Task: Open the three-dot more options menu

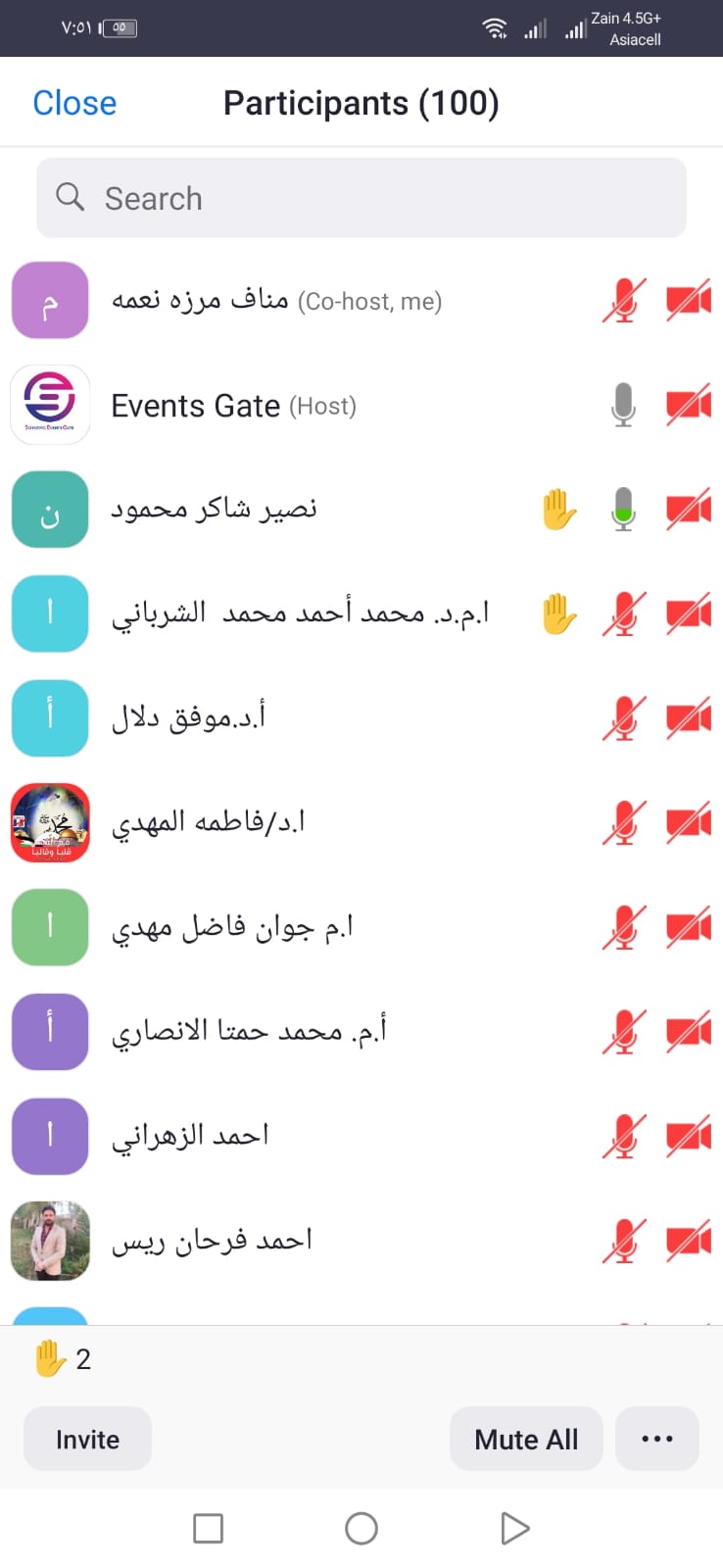Action: (x=656, y=1439)
